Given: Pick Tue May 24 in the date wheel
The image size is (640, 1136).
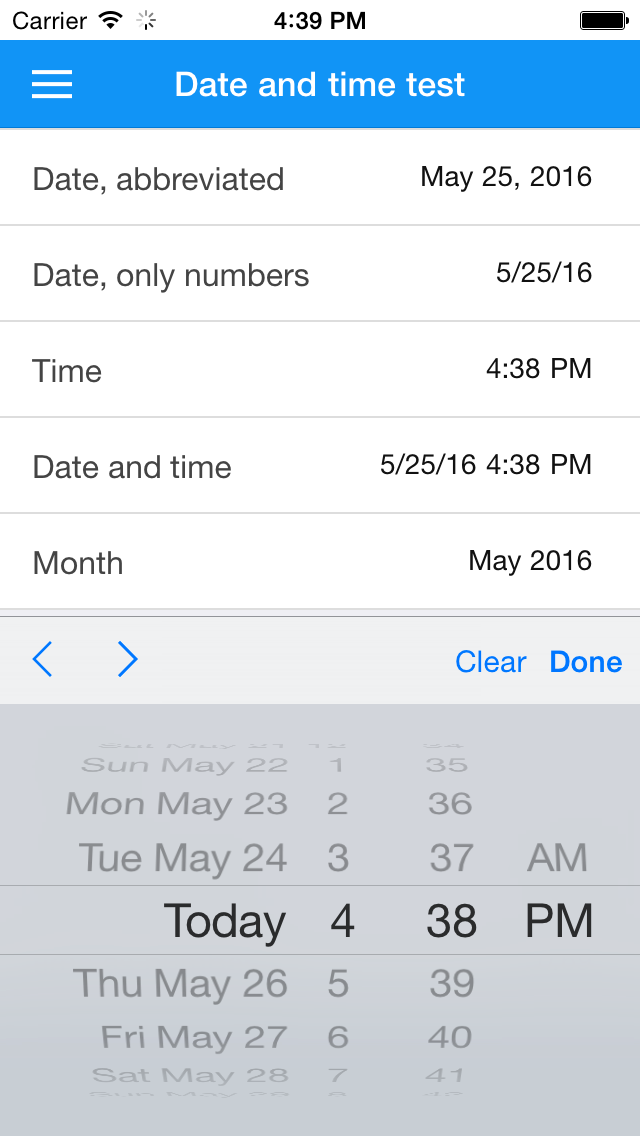Looking at the screenshot, I should pyautogui.click(x=183, y=858).
